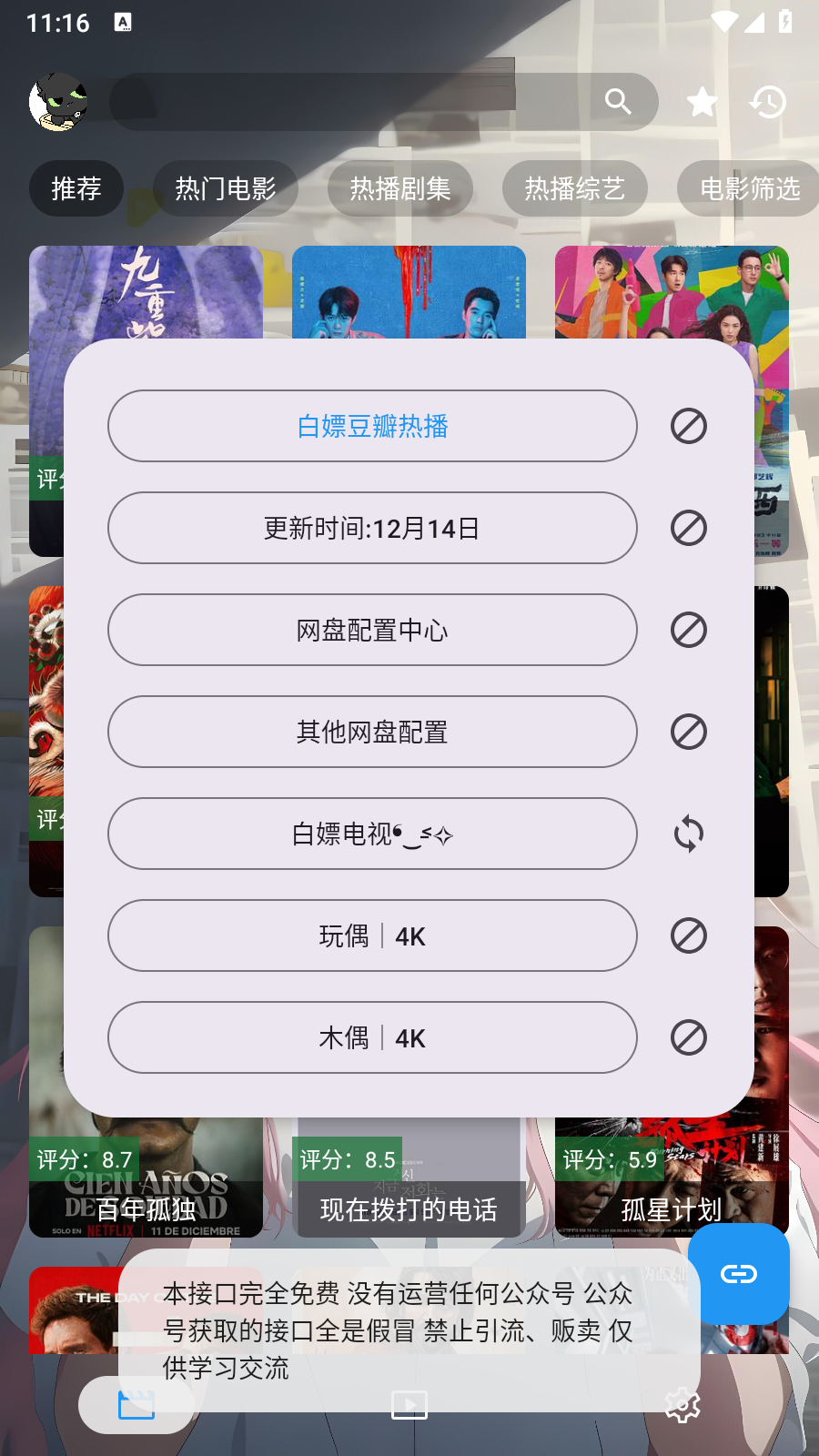Open the 热播剧集 tab

coord(400,188)
